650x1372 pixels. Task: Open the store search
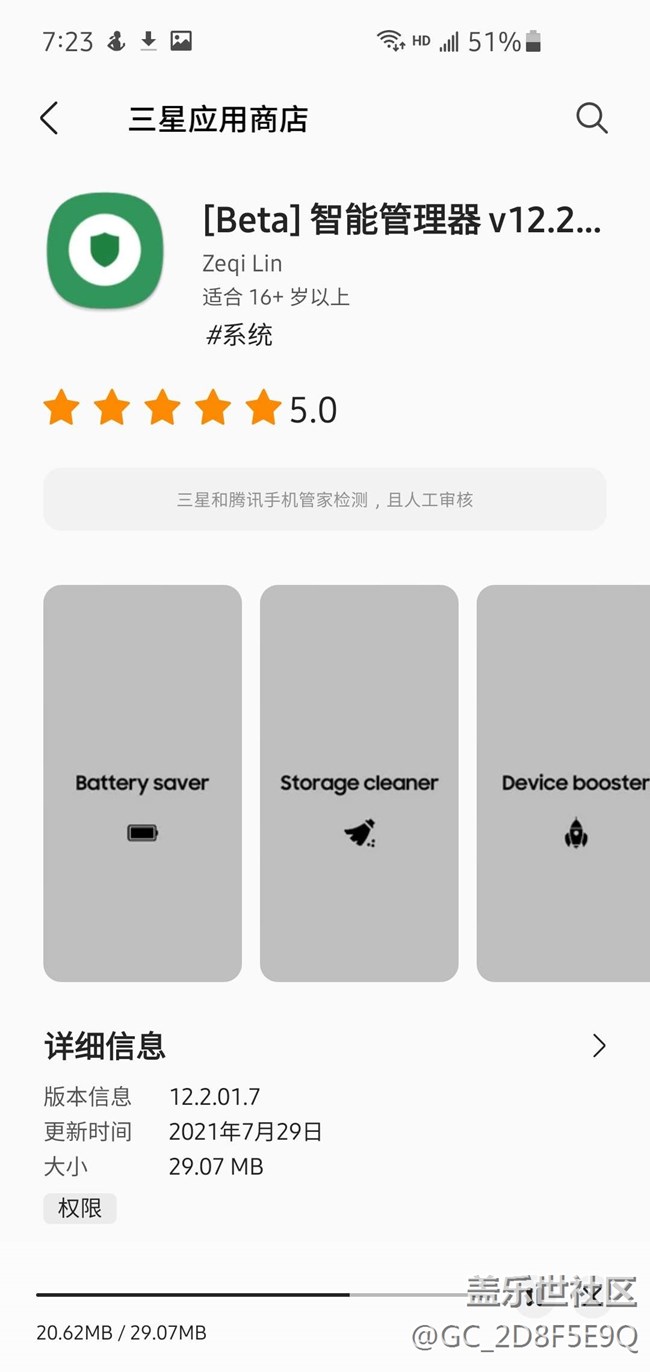591,118
